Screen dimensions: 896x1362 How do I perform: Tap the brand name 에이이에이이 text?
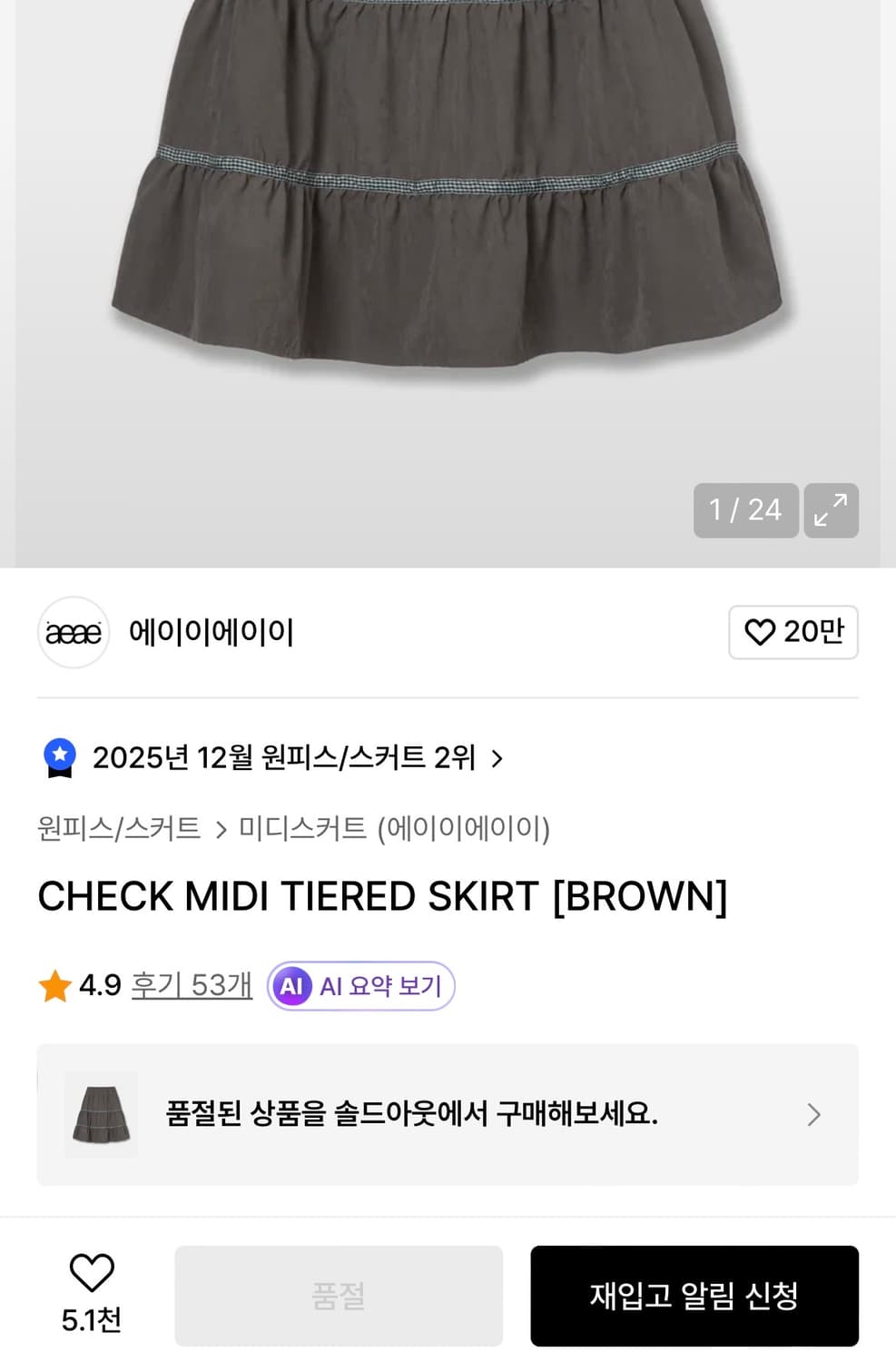click(x=211, y=633)
